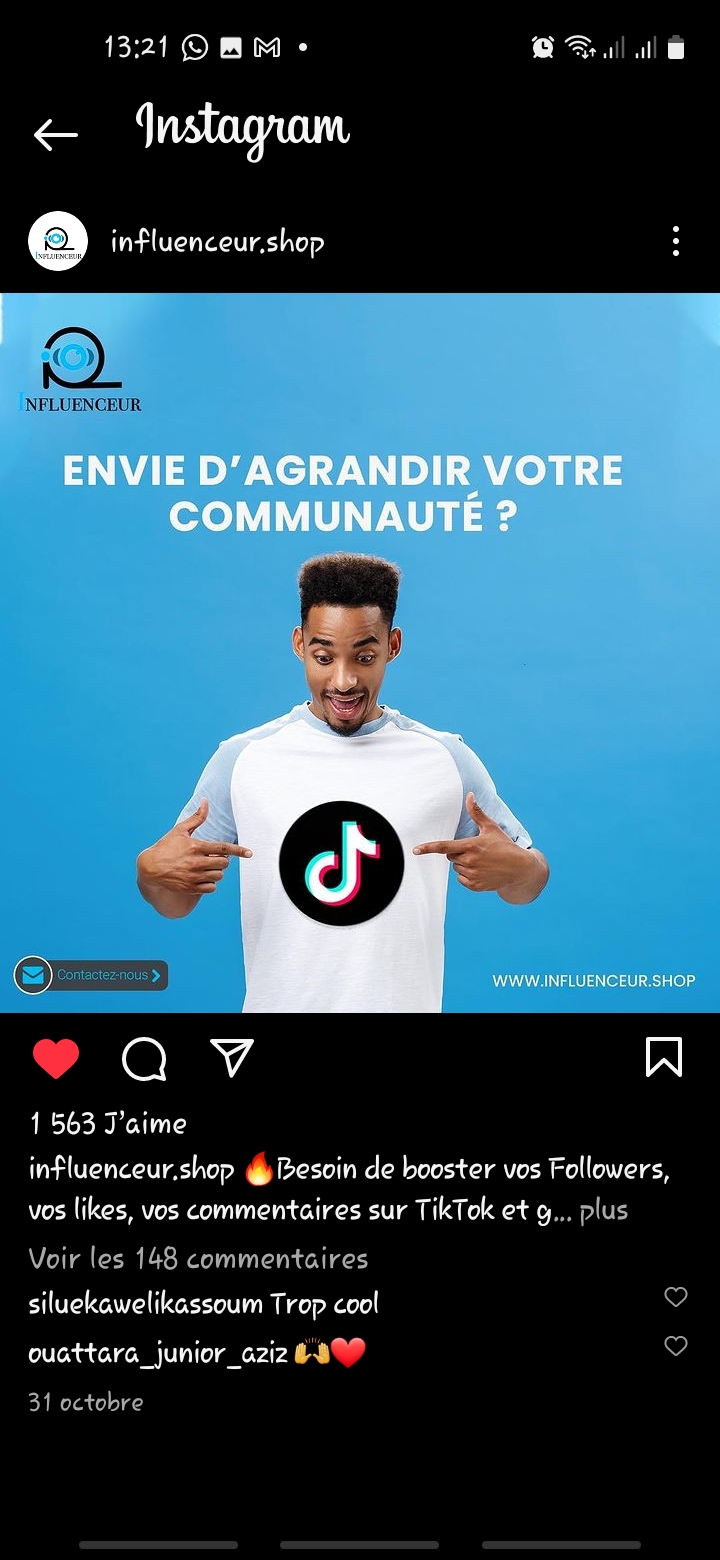The height and width of the screenshot is (1560, 720).
Task: Open the TikTok promo post image
Action: [x=360, y=652]
